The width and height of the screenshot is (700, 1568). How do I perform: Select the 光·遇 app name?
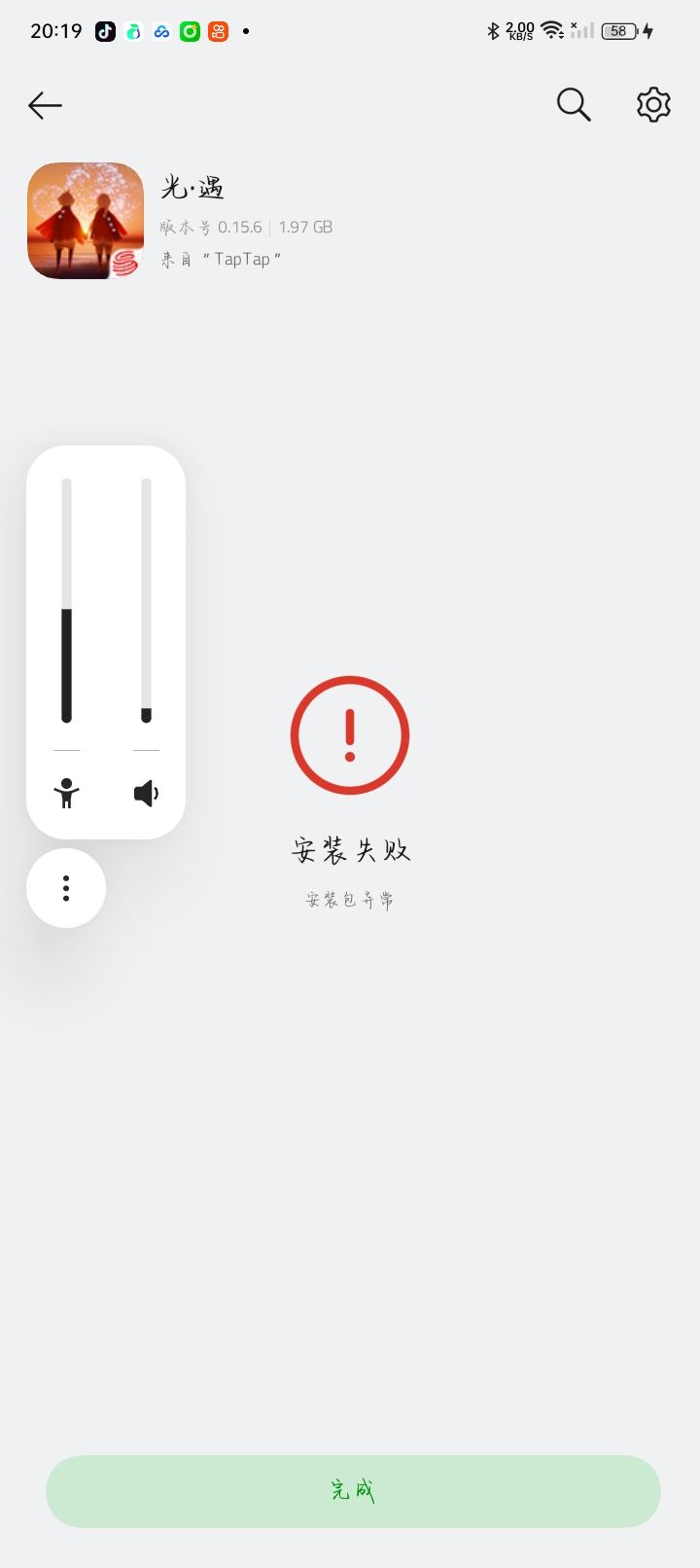click(193, 188)
